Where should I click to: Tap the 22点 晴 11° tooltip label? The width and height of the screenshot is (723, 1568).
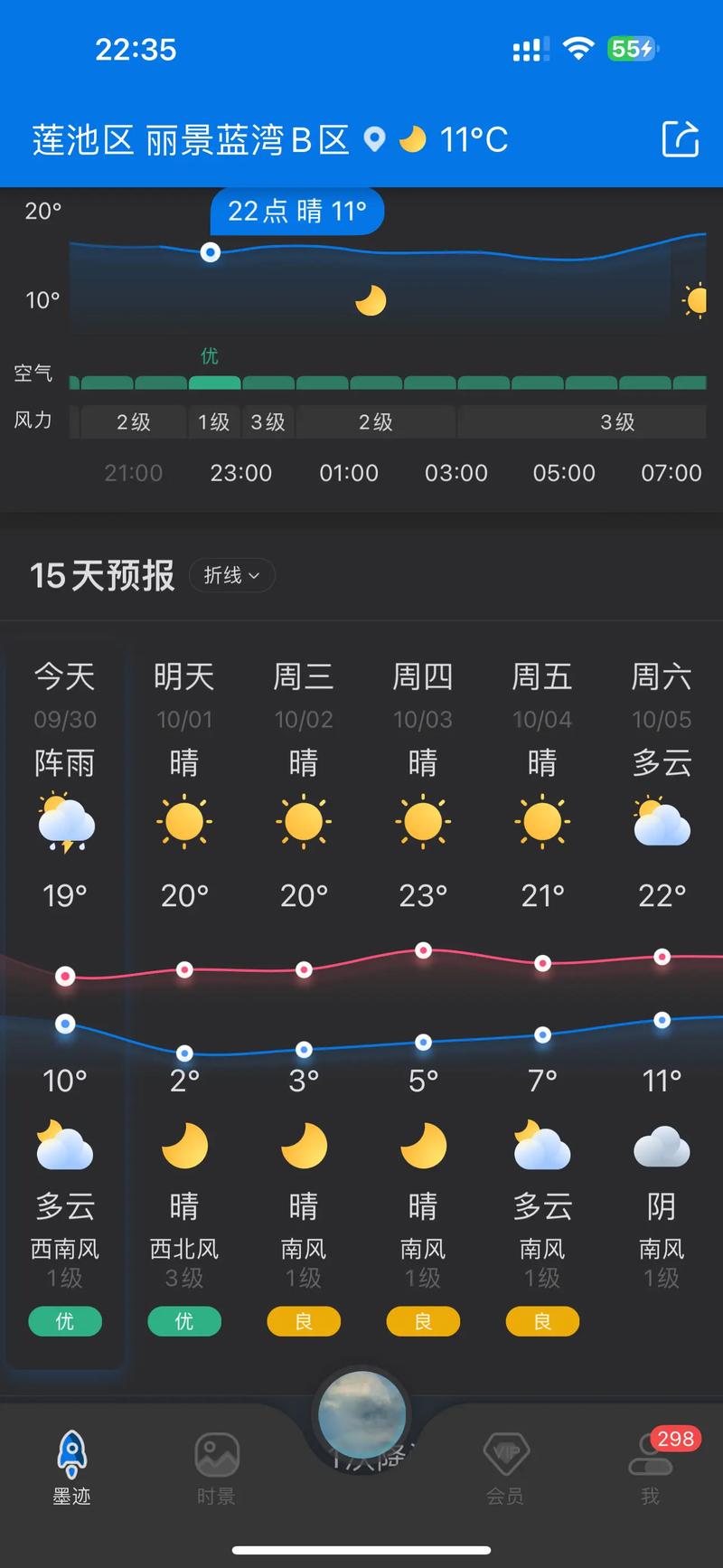296,211
